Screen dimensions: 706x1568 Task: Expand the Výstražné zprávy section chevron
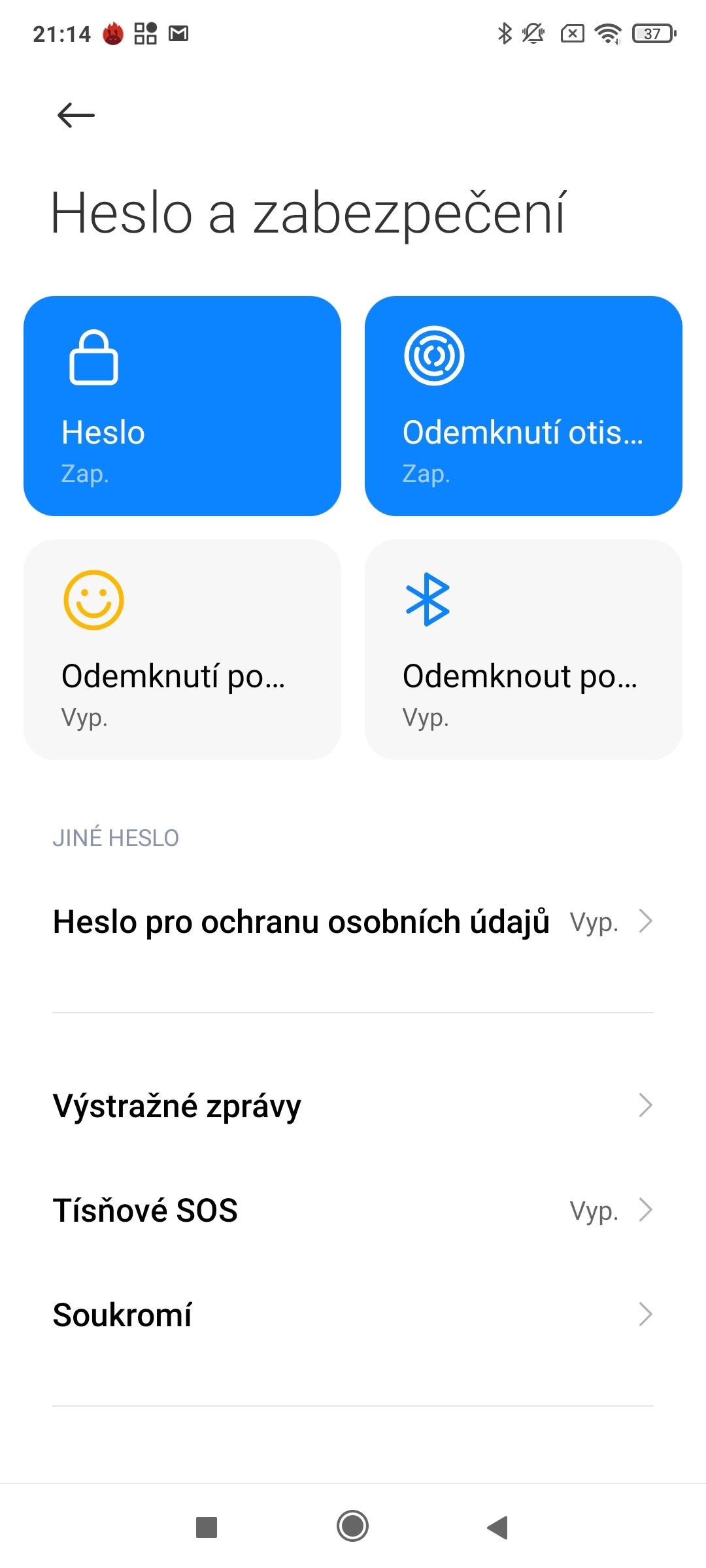coord(646,1105)
